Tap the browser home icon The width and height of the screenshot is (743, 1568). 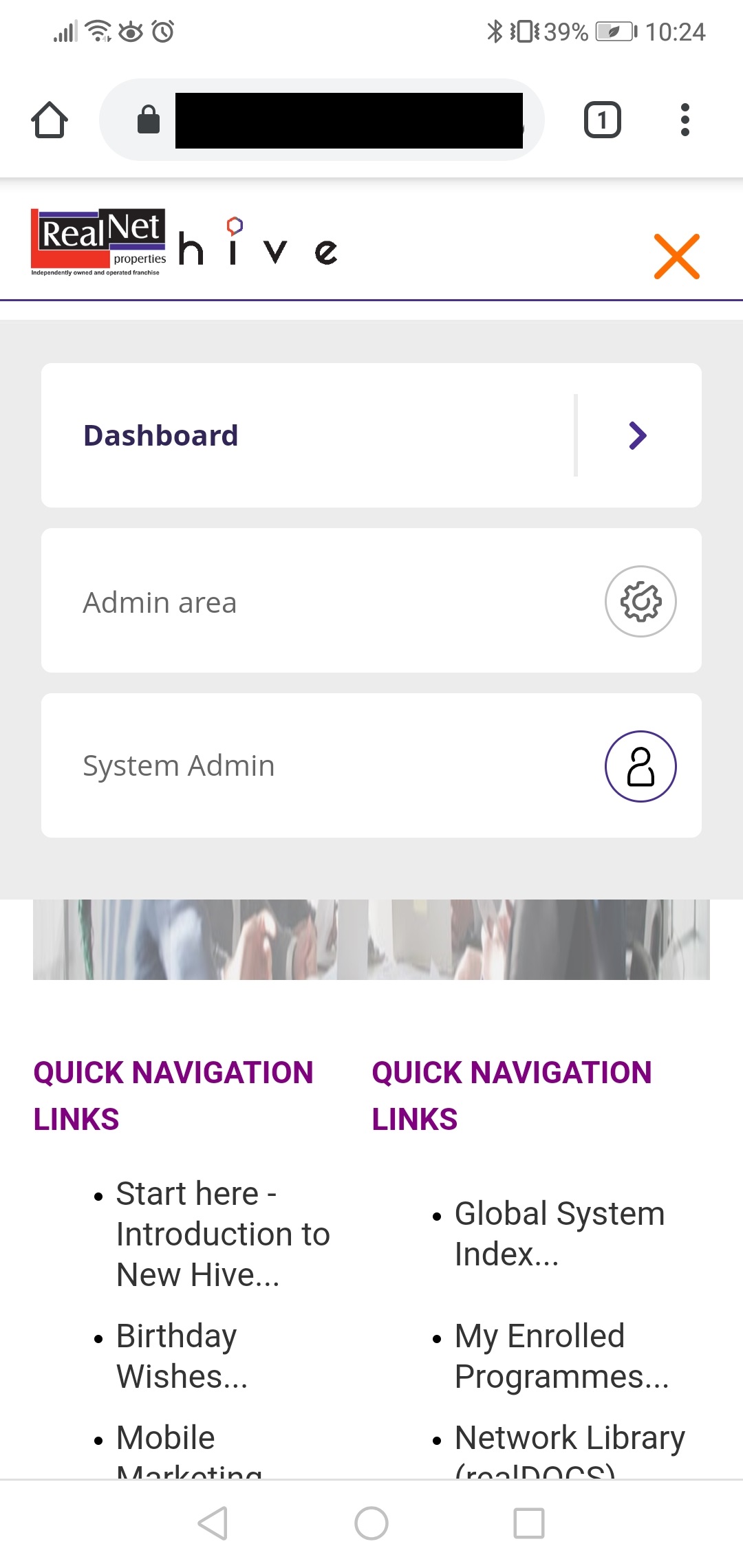pos(50,120)
